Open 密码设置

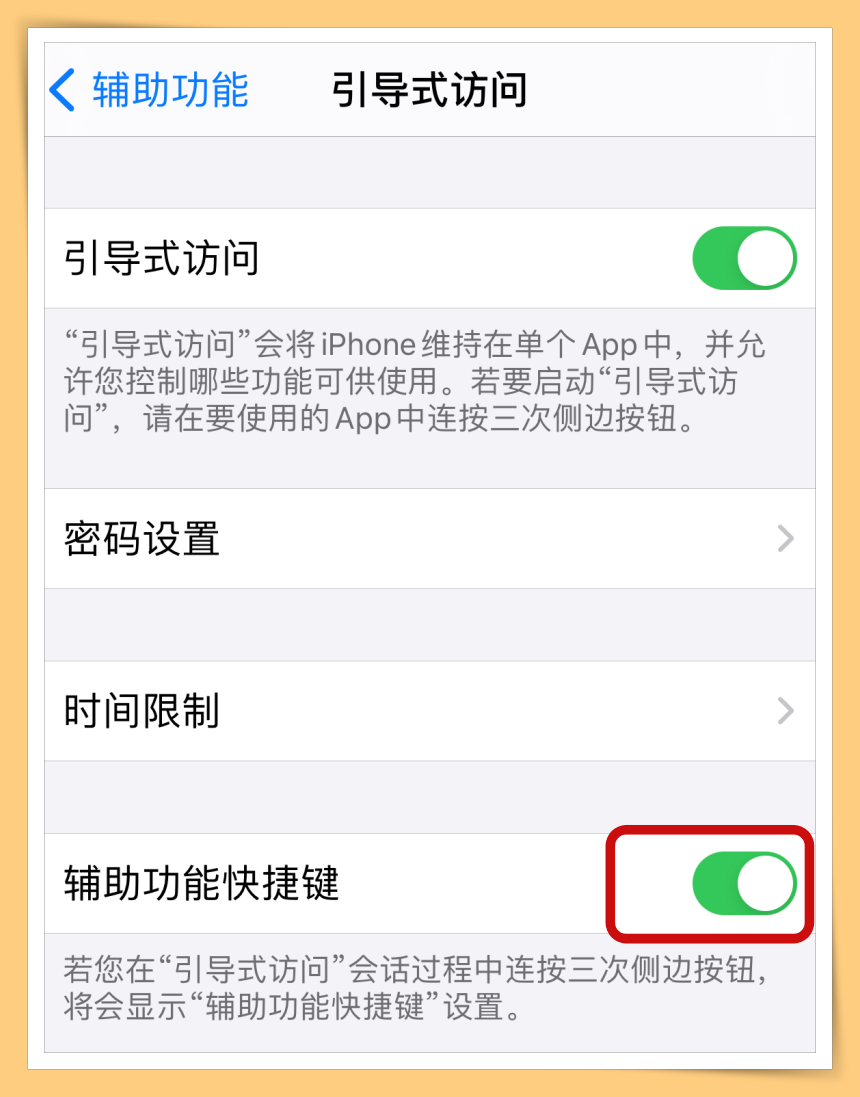coord(430,539)
